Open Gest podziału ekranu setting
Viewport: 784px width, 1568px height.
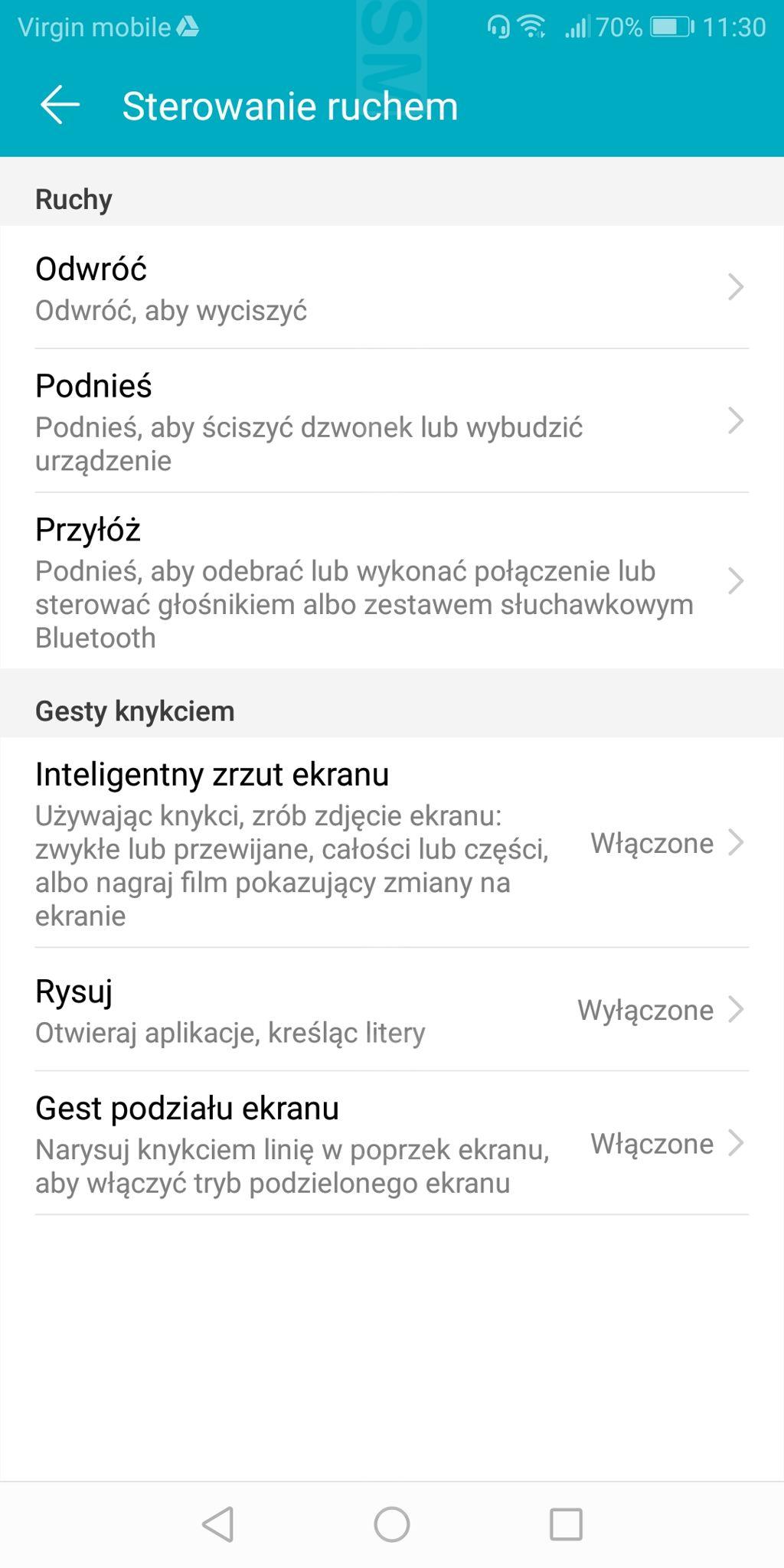tap(390, 1144)
